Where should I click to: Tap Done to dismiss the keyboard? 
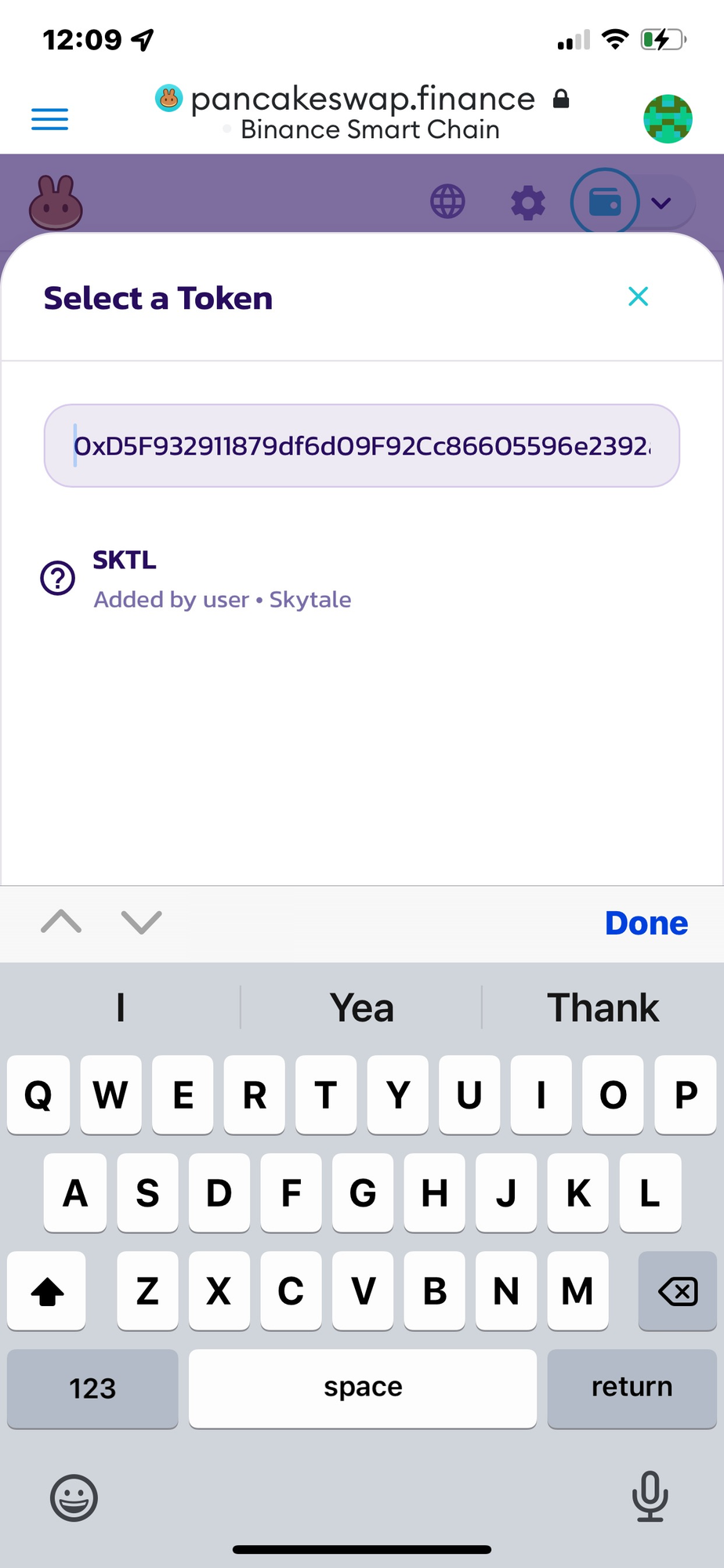646,923
